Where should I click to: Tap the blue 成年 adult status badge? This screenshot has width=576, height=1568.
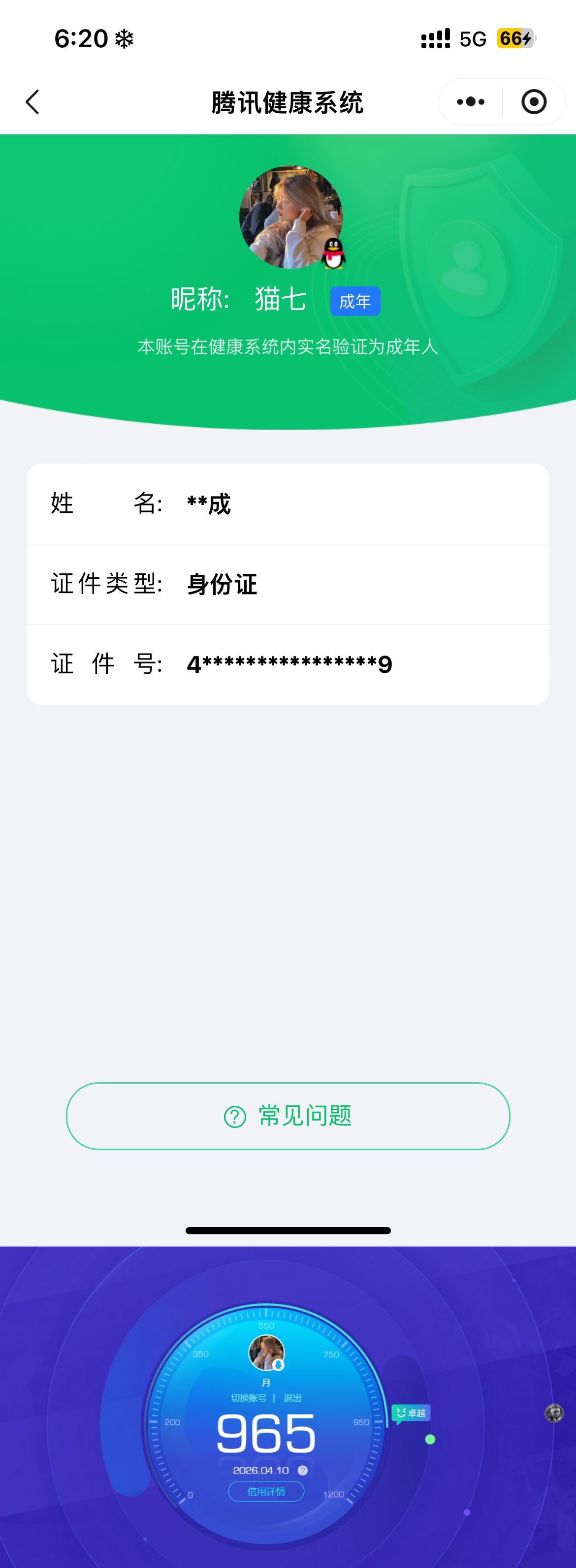point(355,301)
